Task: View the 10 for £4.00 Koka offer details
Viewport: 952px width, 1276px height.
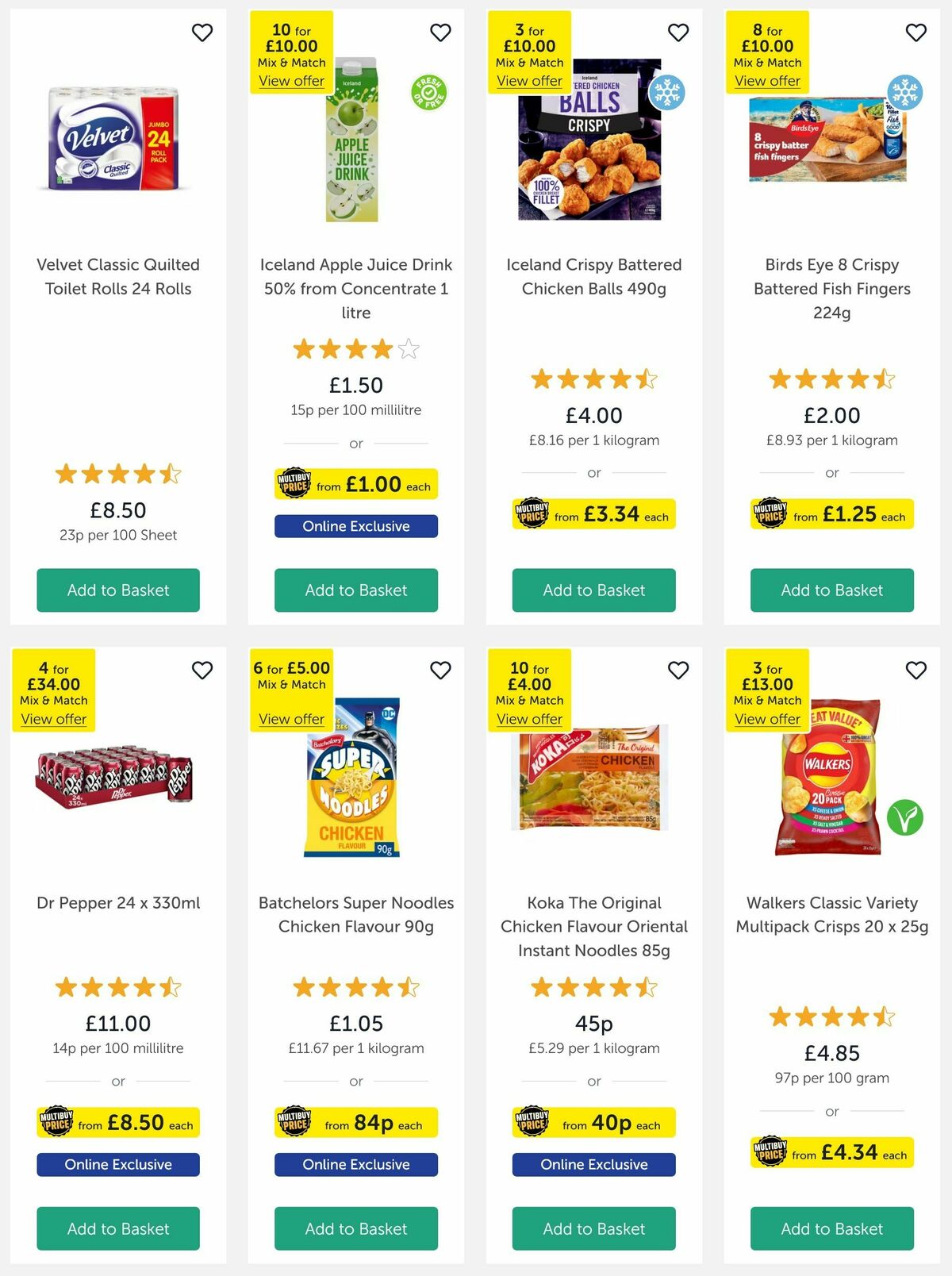Action: [x=529, y=719]
